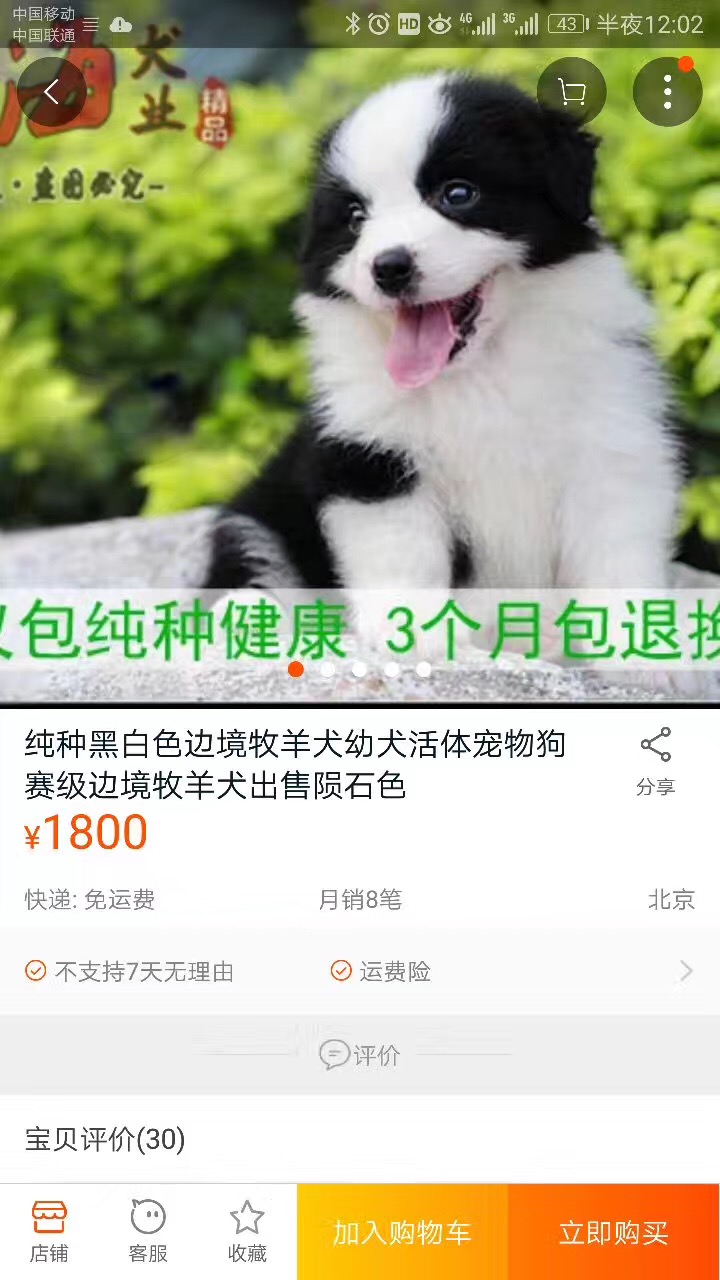Screen dimensions: 720x1280
Task: Expand the 运费险 service guarantees row
Action: (x=685, y=971)
